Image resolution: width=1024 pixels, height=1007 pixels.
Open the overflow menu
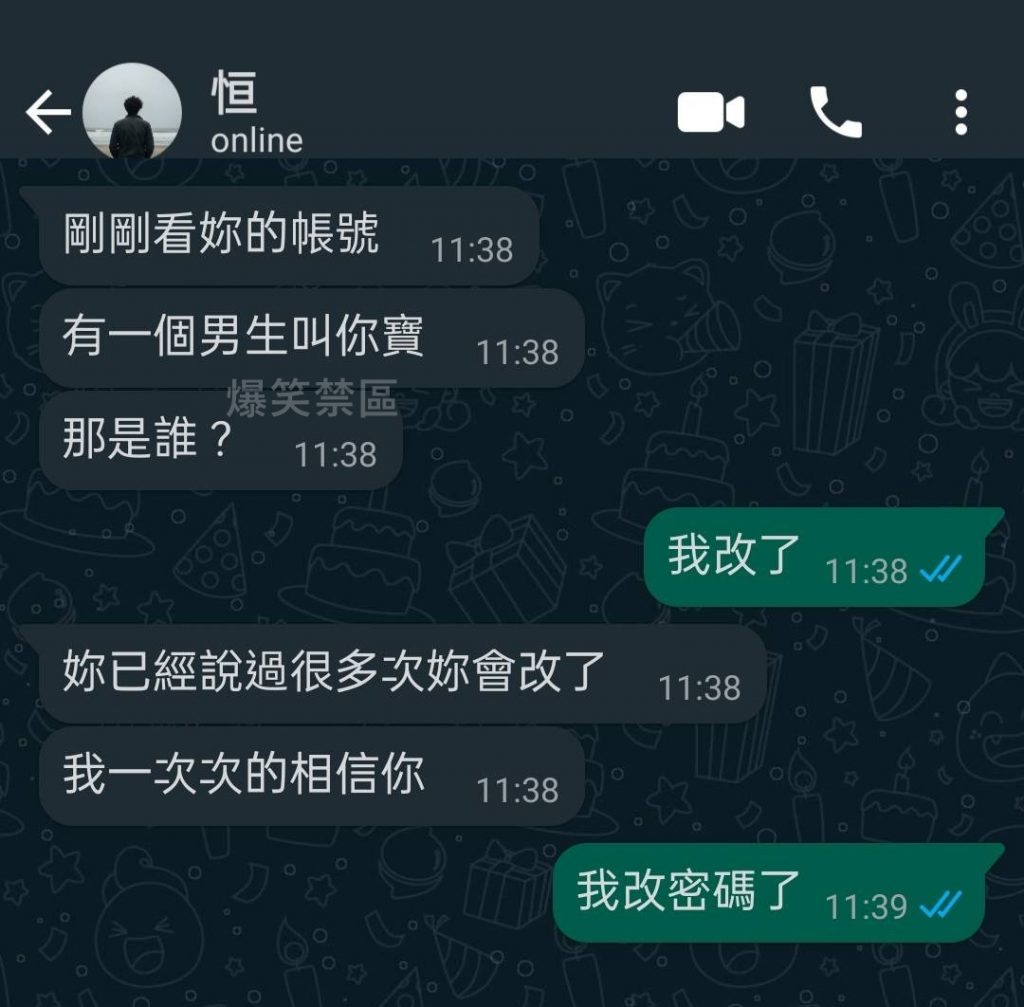pos(960,112)
